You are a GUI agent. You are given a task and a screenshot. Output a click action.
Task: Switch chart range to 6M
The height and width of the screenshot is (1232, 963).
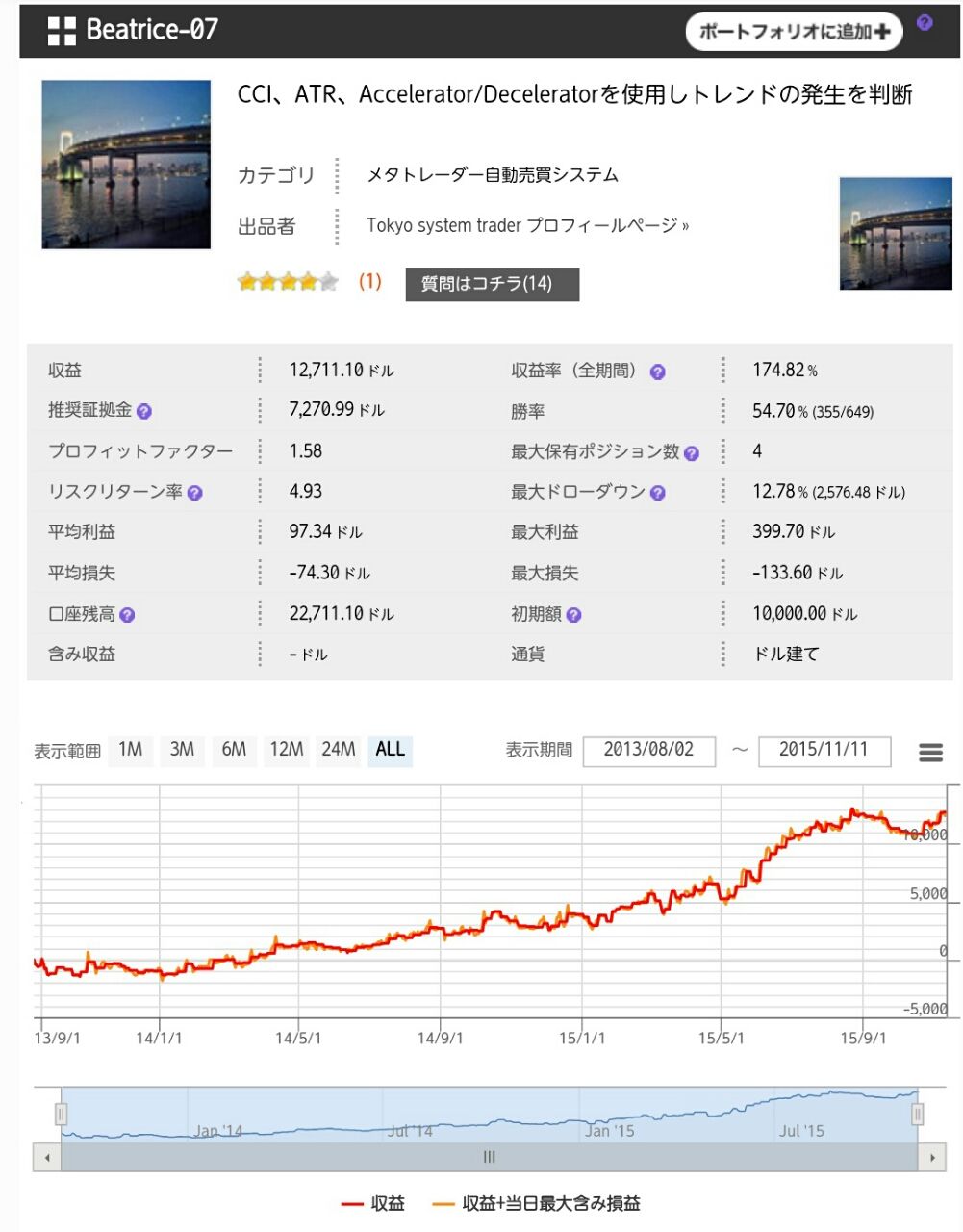point(234,750)
